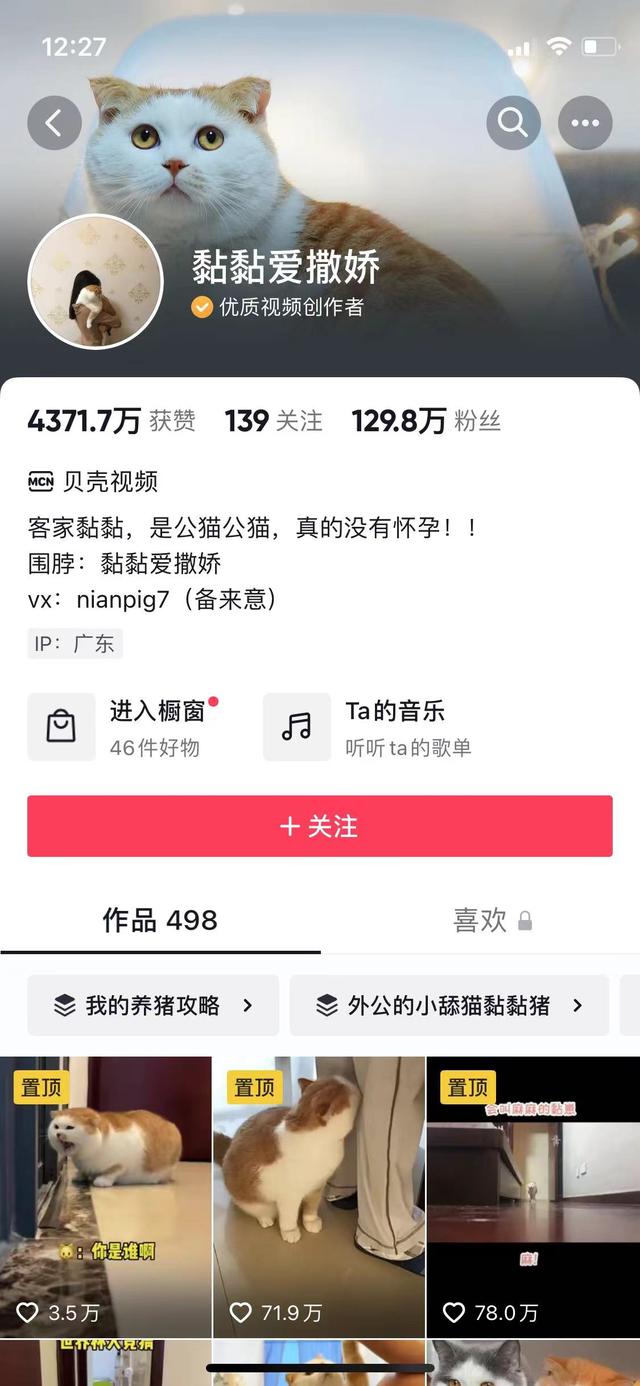Switch to the 喜欢 tab
This screenshot has height=1386, width=640.
pos(480,920)
